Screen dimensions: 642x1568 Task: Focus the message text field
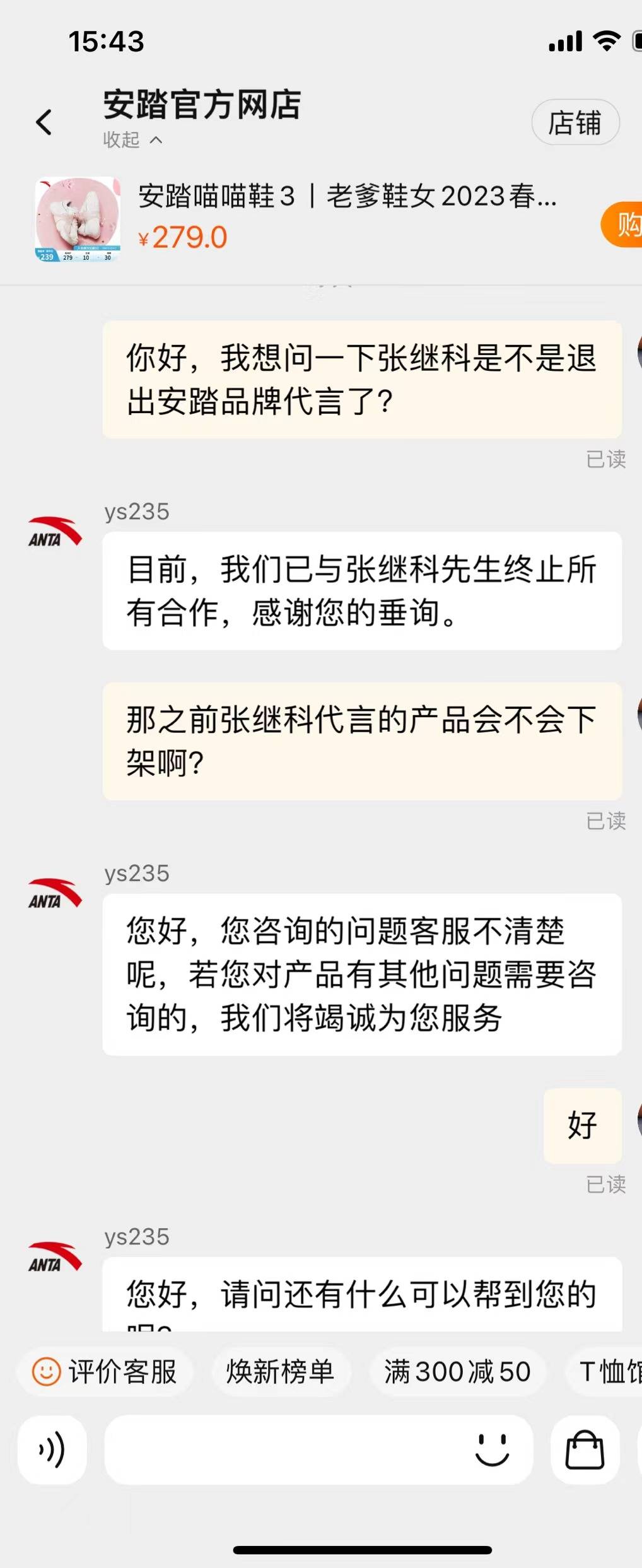point(284,1449)
